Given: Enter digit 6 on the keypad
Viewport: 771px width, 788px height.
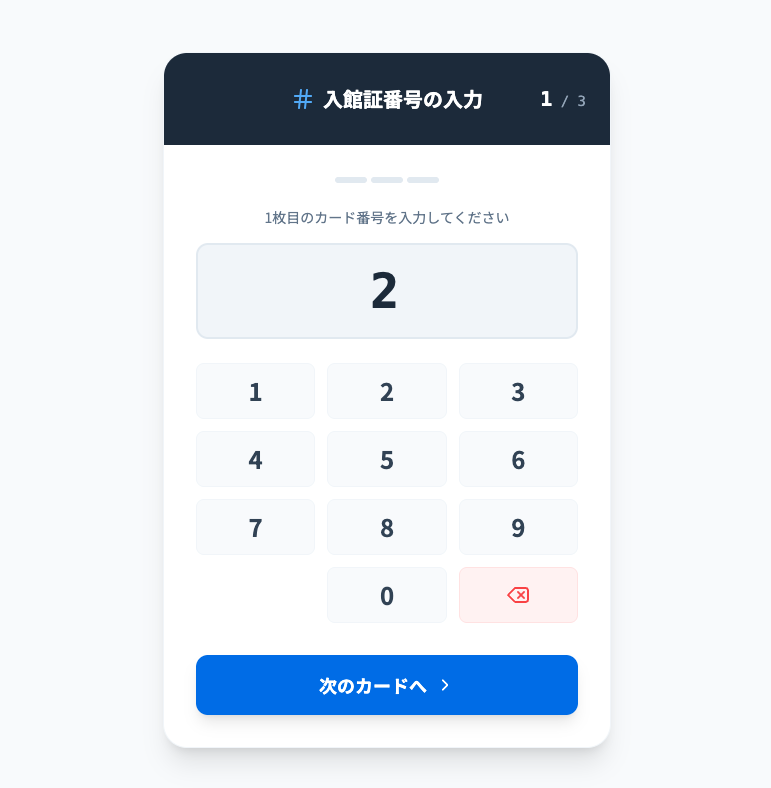Looking at the screenshot, I should click(x=518, y=459).
